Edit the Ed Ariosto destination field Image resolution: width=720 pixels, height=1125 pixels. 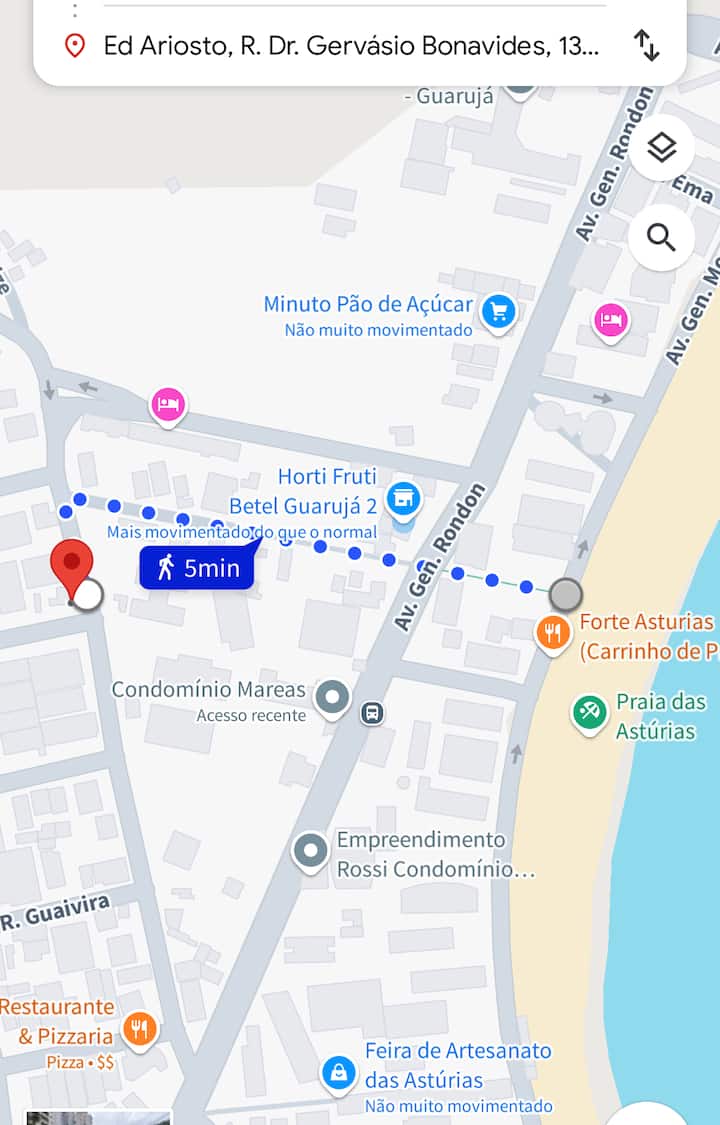pyautogui.click(x=350, y=45)
